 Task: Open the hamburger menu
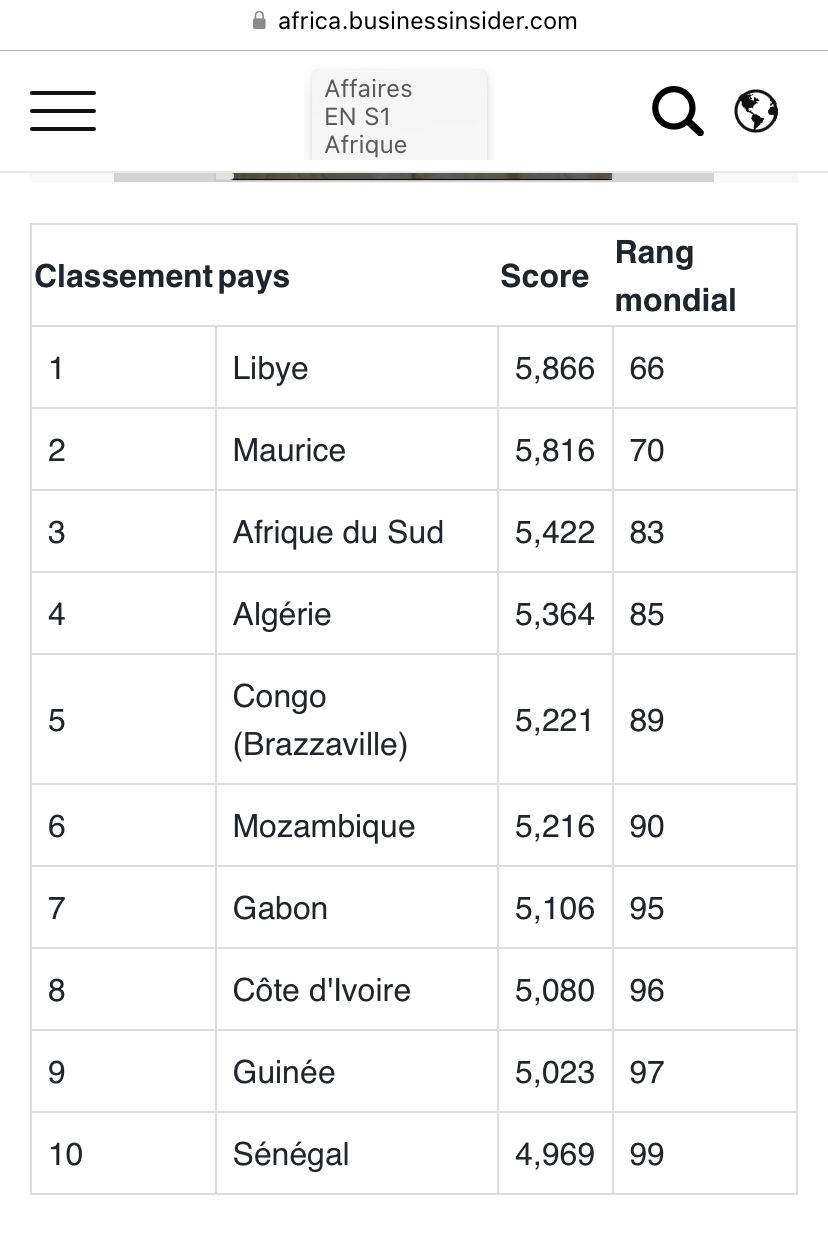click(x=63, y=111)
